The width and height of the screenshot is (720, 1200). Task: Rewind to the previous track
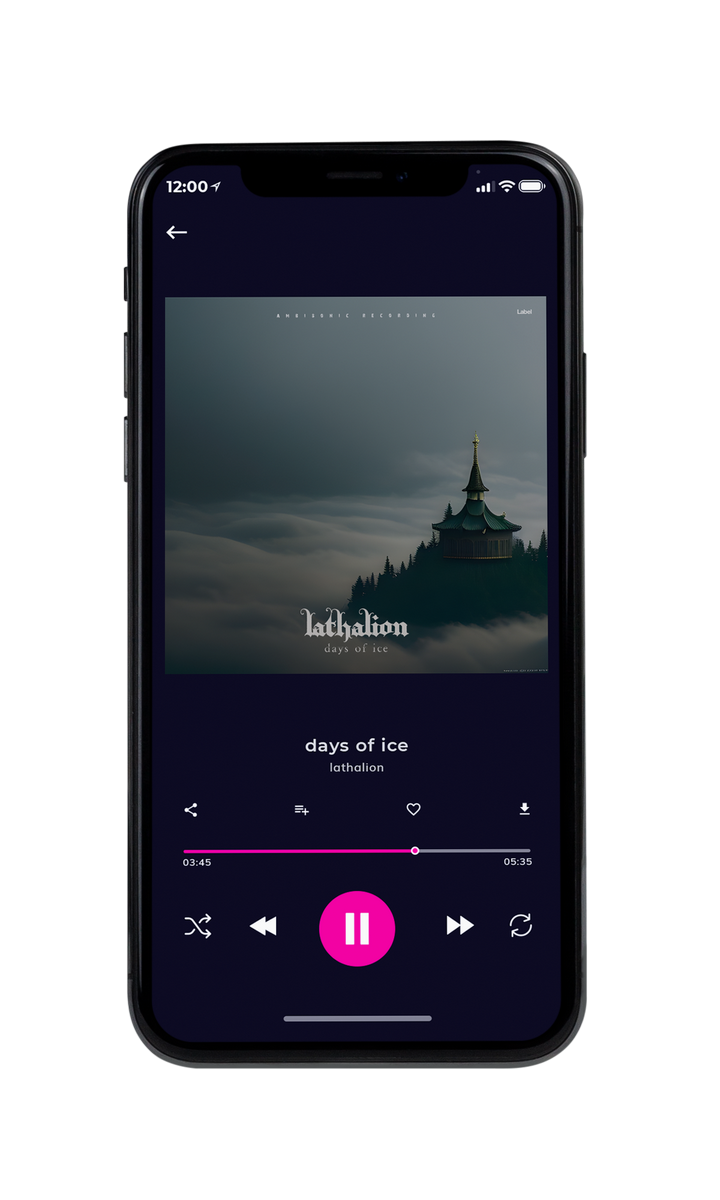pyautogui.click(x=263, y=926)
